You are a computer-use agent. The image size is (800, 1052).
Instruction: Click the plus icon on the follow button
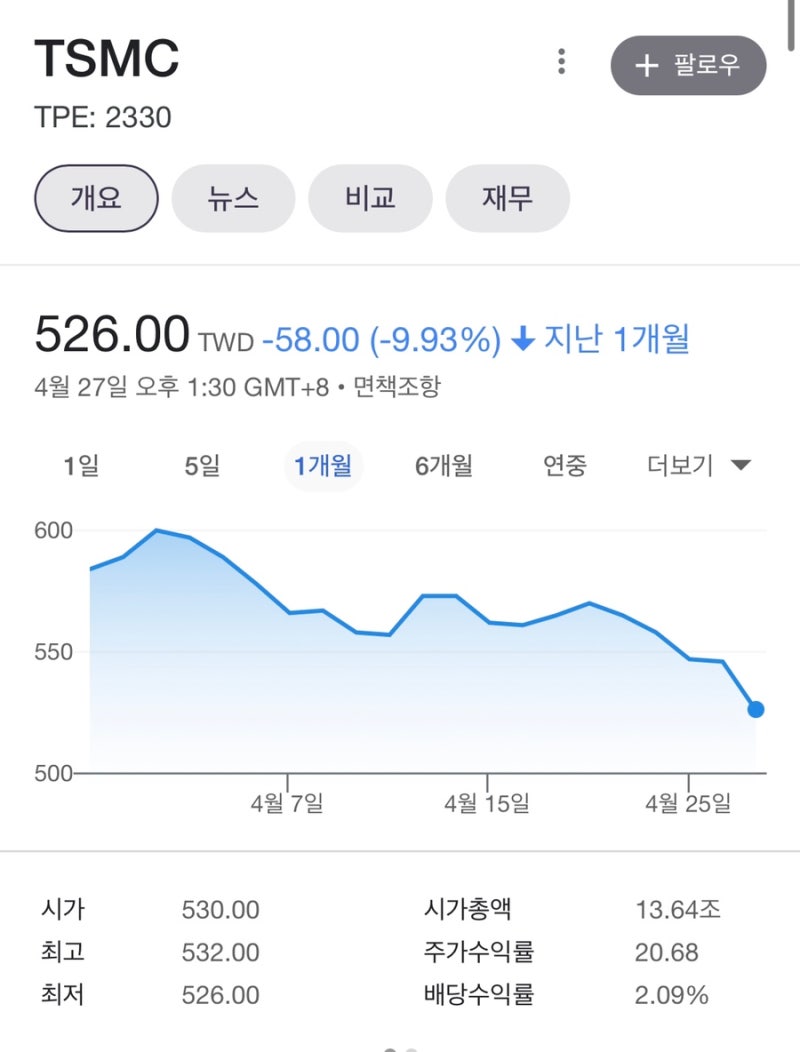646,66
